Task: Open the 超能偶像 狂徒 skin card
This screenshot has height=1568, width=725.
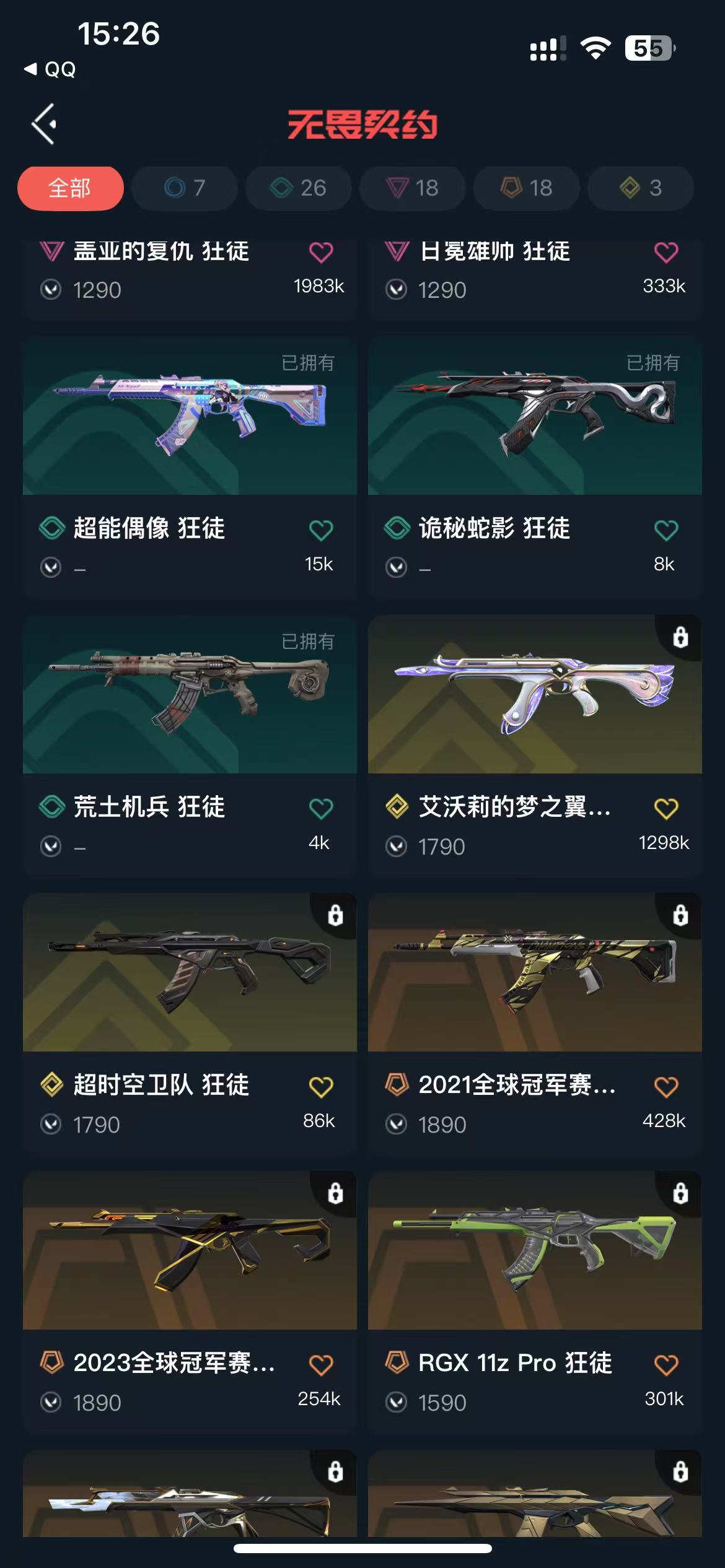Action: (190, 416)
